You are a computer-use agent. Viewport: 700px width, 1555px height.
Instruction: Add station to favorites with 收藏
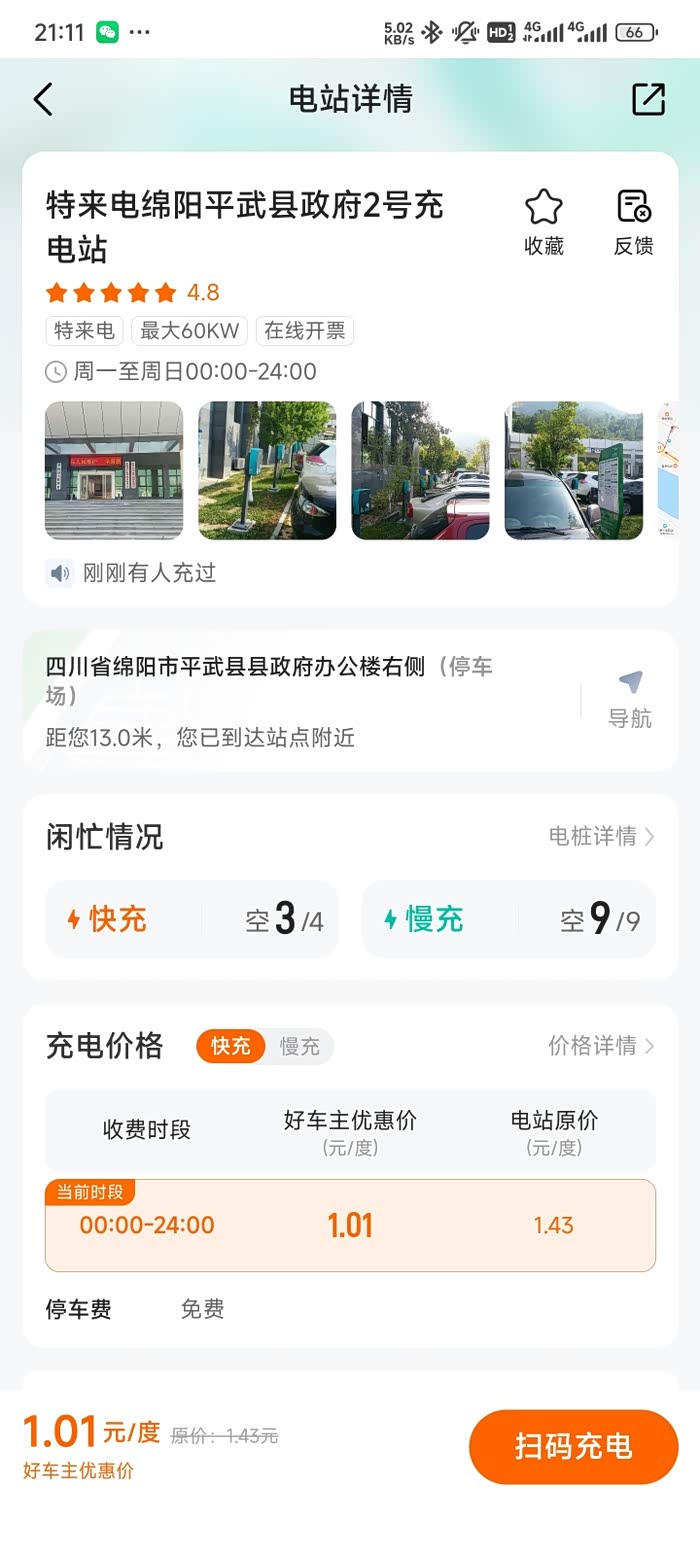(544, 222)
